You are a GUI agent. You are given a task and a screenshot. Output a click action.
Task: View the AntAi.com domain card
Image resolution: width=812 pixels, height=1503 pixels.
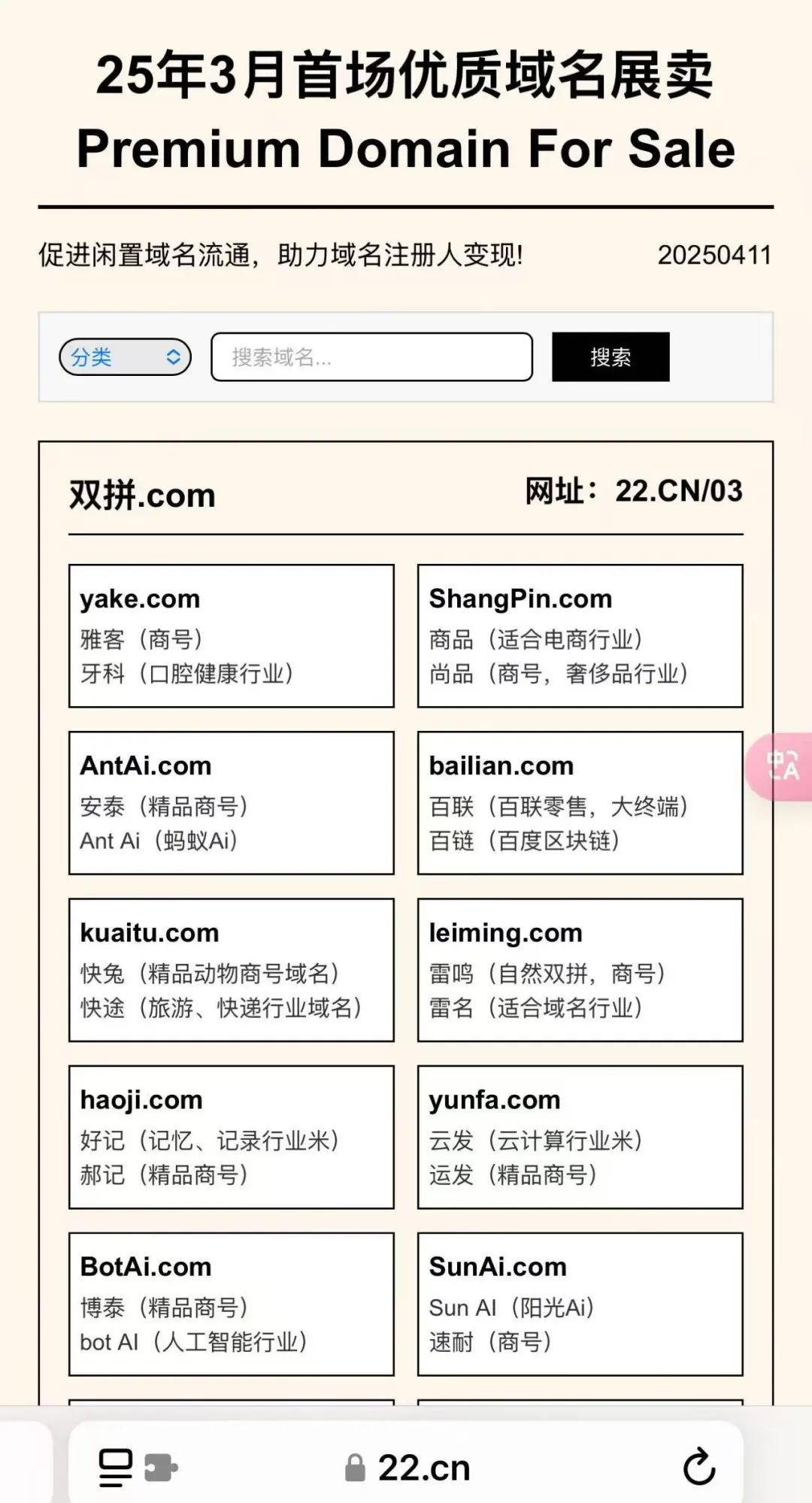(x=232, y=803)
